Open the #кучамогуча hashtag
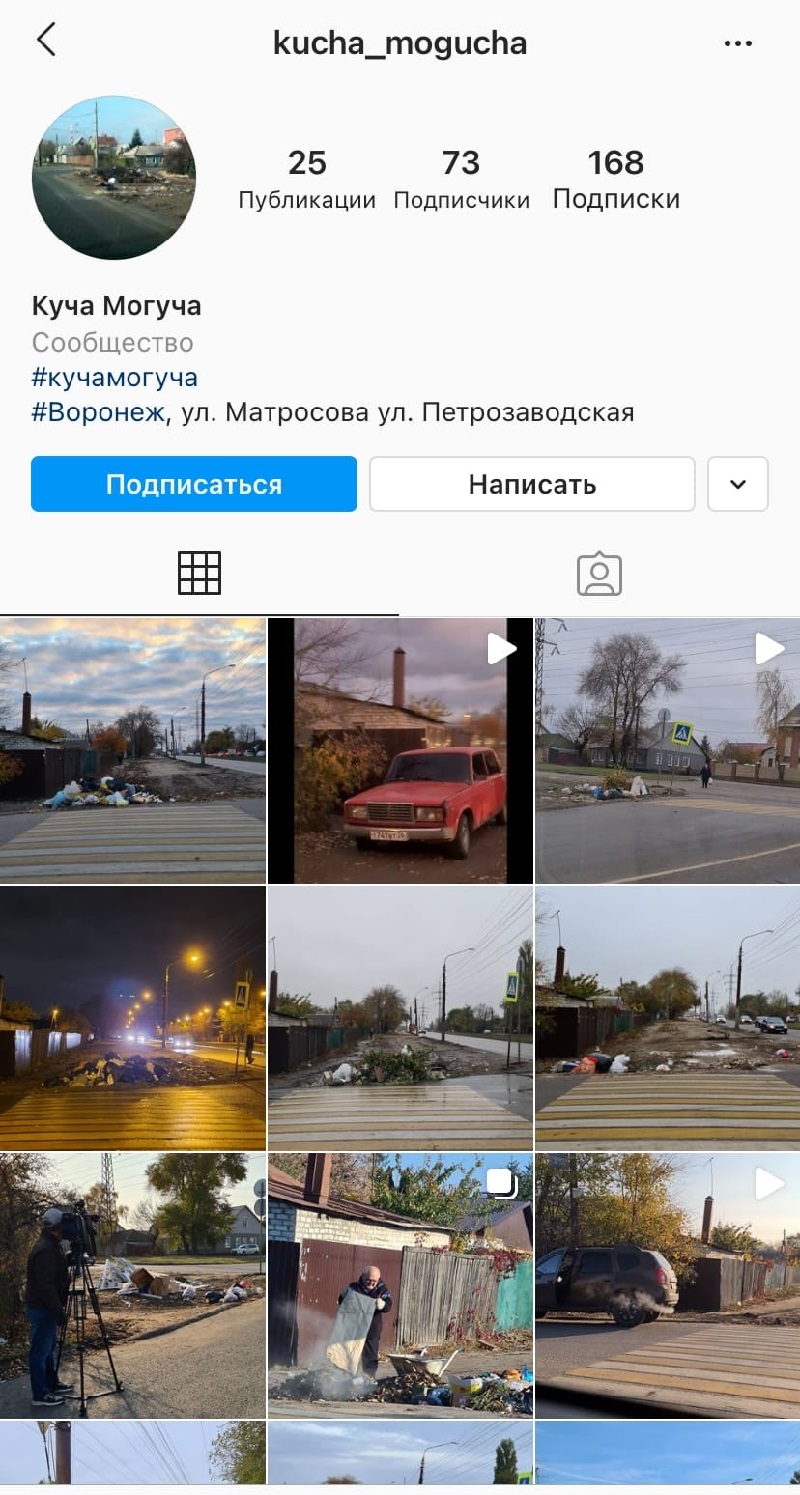This screenshot has height=1495, width=800. pos(114,377)
